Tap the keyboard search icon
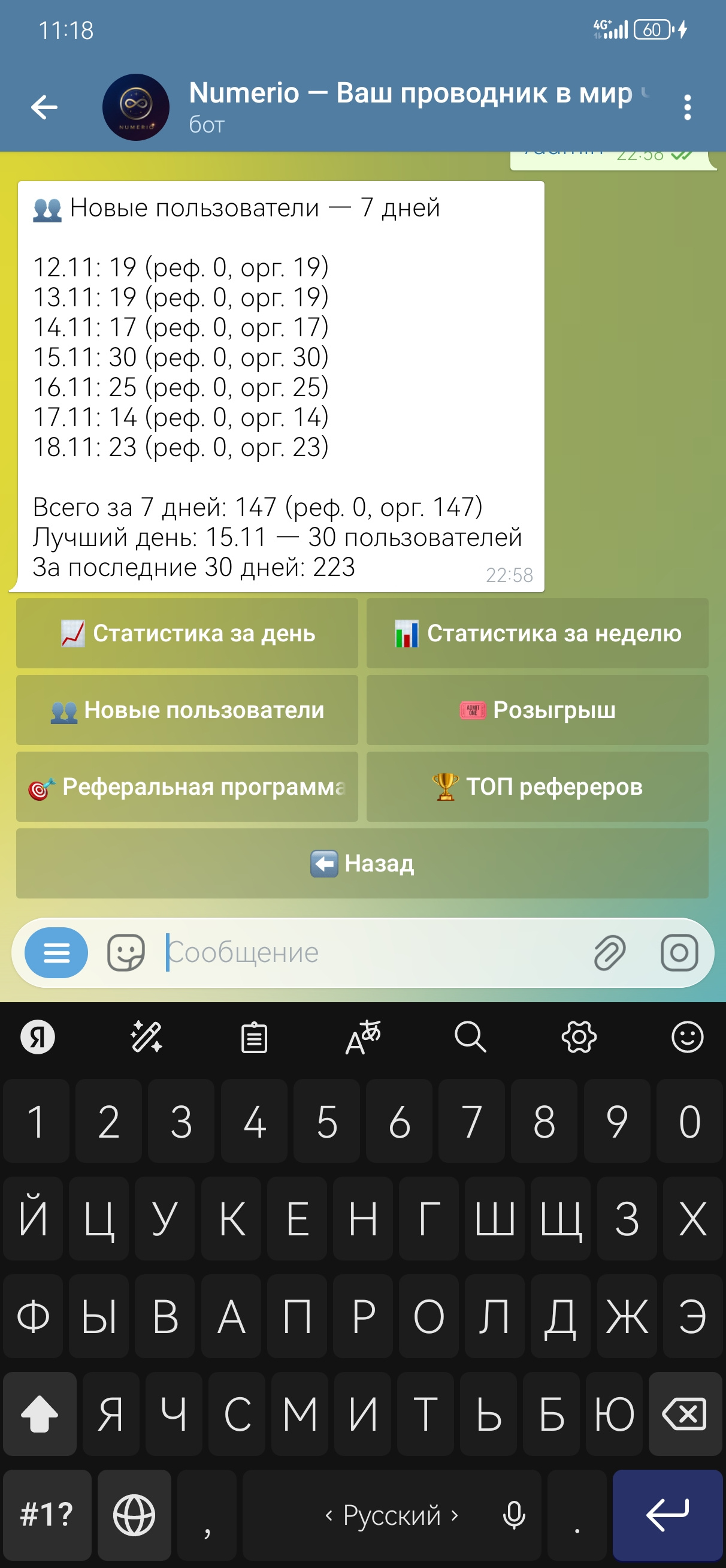Image resolution: width=726 pixels, height=1568 pixels. 470,1037
